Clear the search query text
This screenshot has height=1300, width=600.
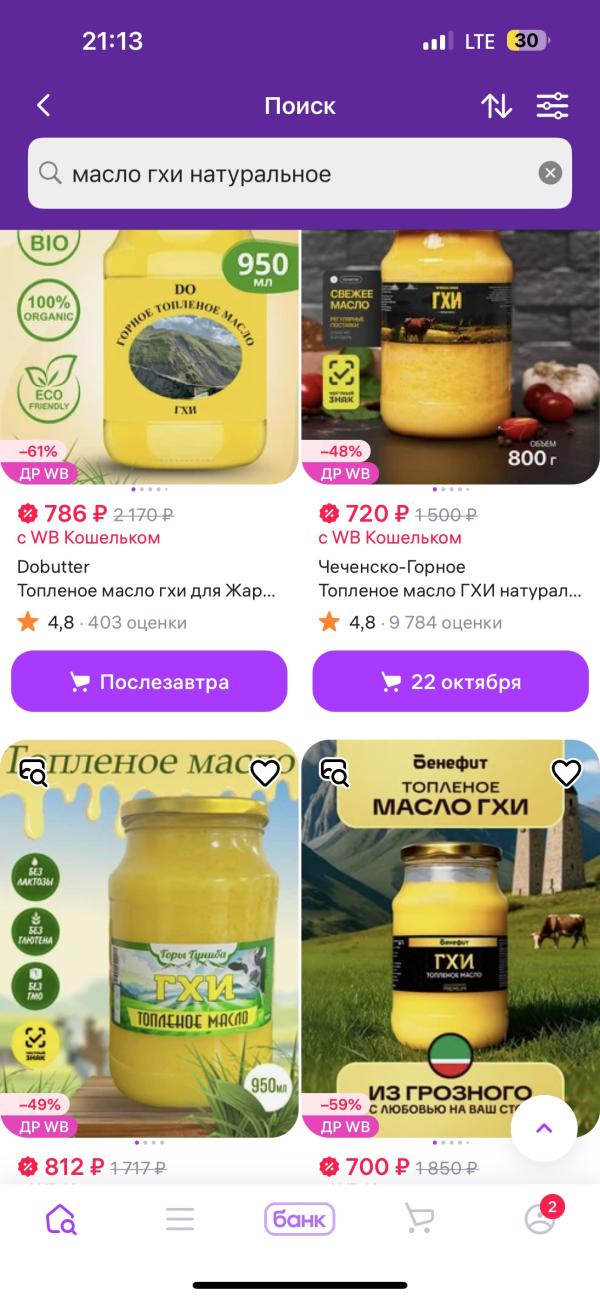pyautogui.click(x=550, y=174)
